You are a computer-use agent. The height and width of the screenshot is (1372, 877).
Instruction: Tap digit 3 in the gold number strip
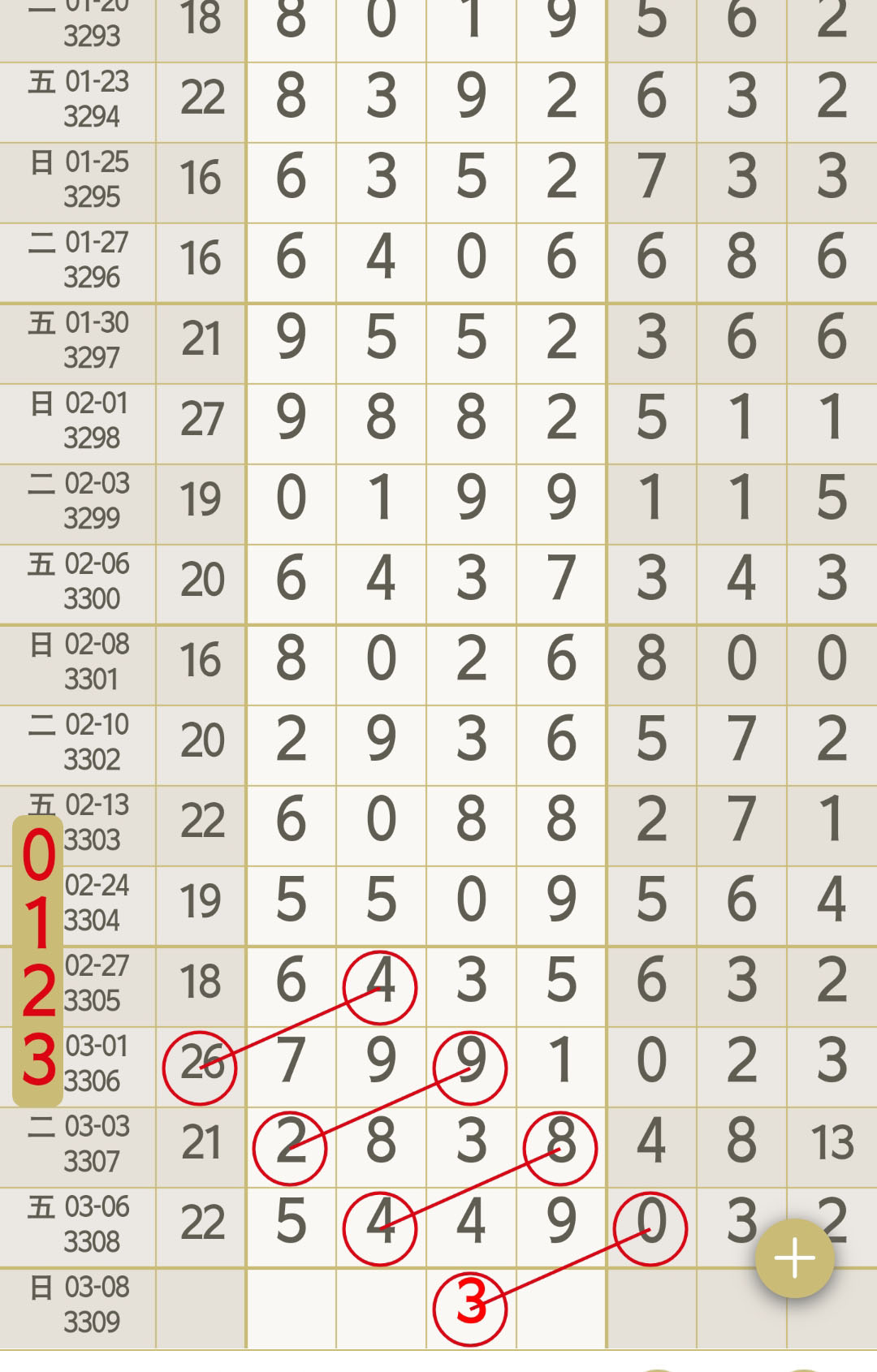click(38, 1059)
